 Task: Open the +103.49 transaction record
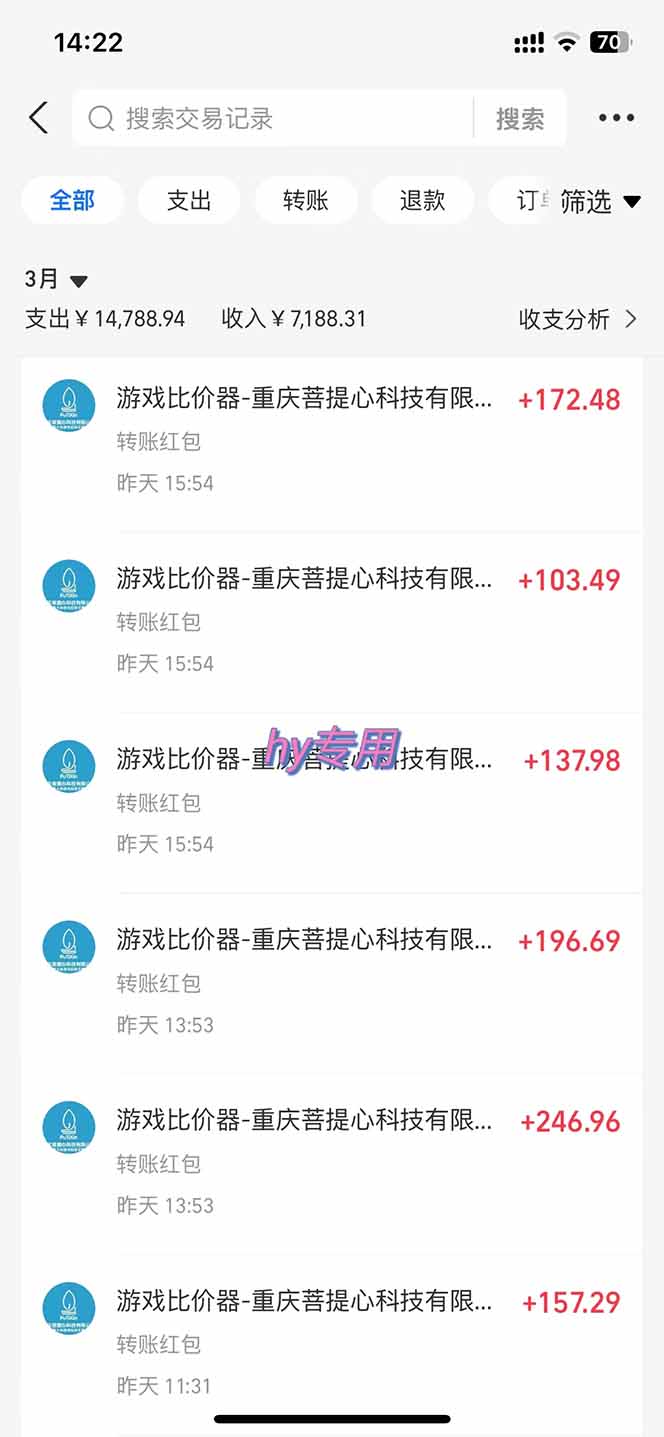[332, 620]
